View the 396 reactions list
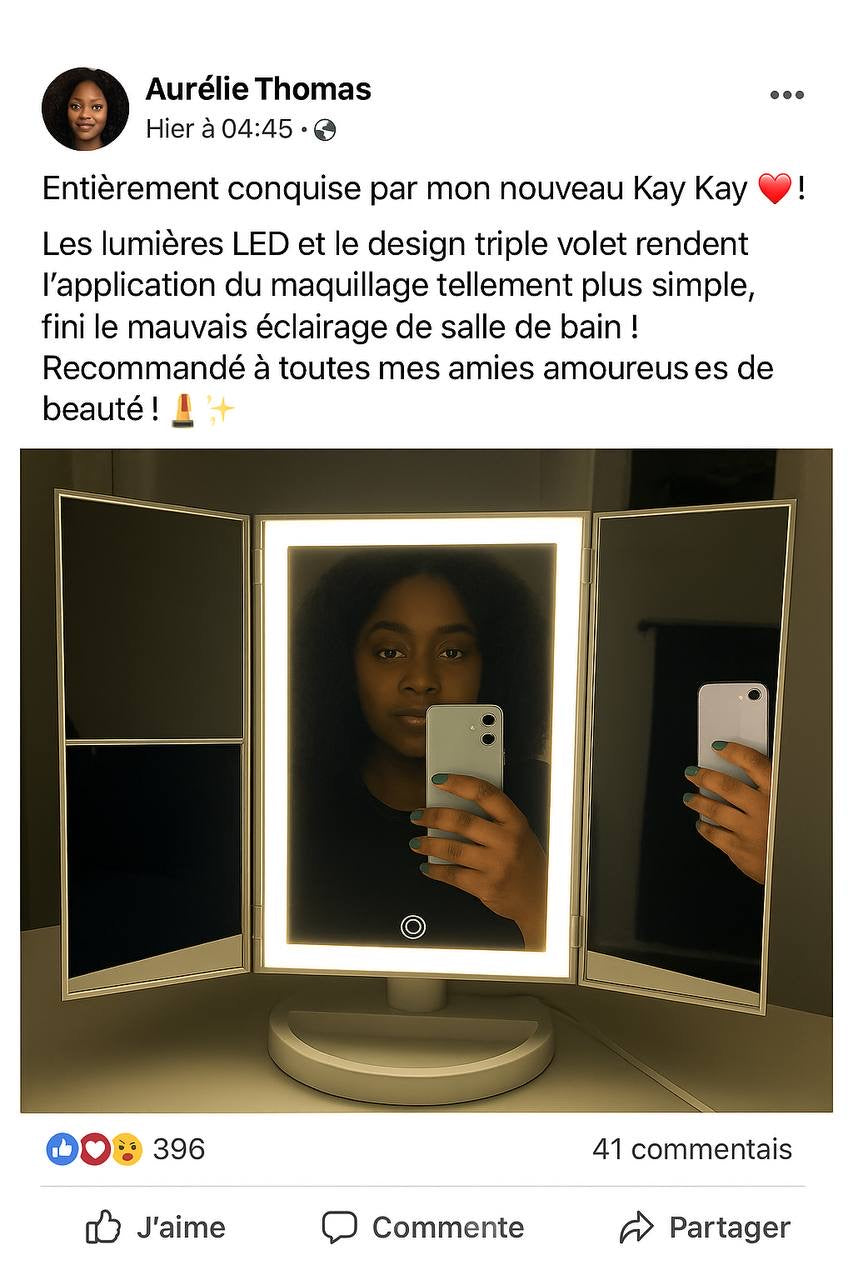The height and width of the screenshot is (1280, 853). tap(126, 1149)
